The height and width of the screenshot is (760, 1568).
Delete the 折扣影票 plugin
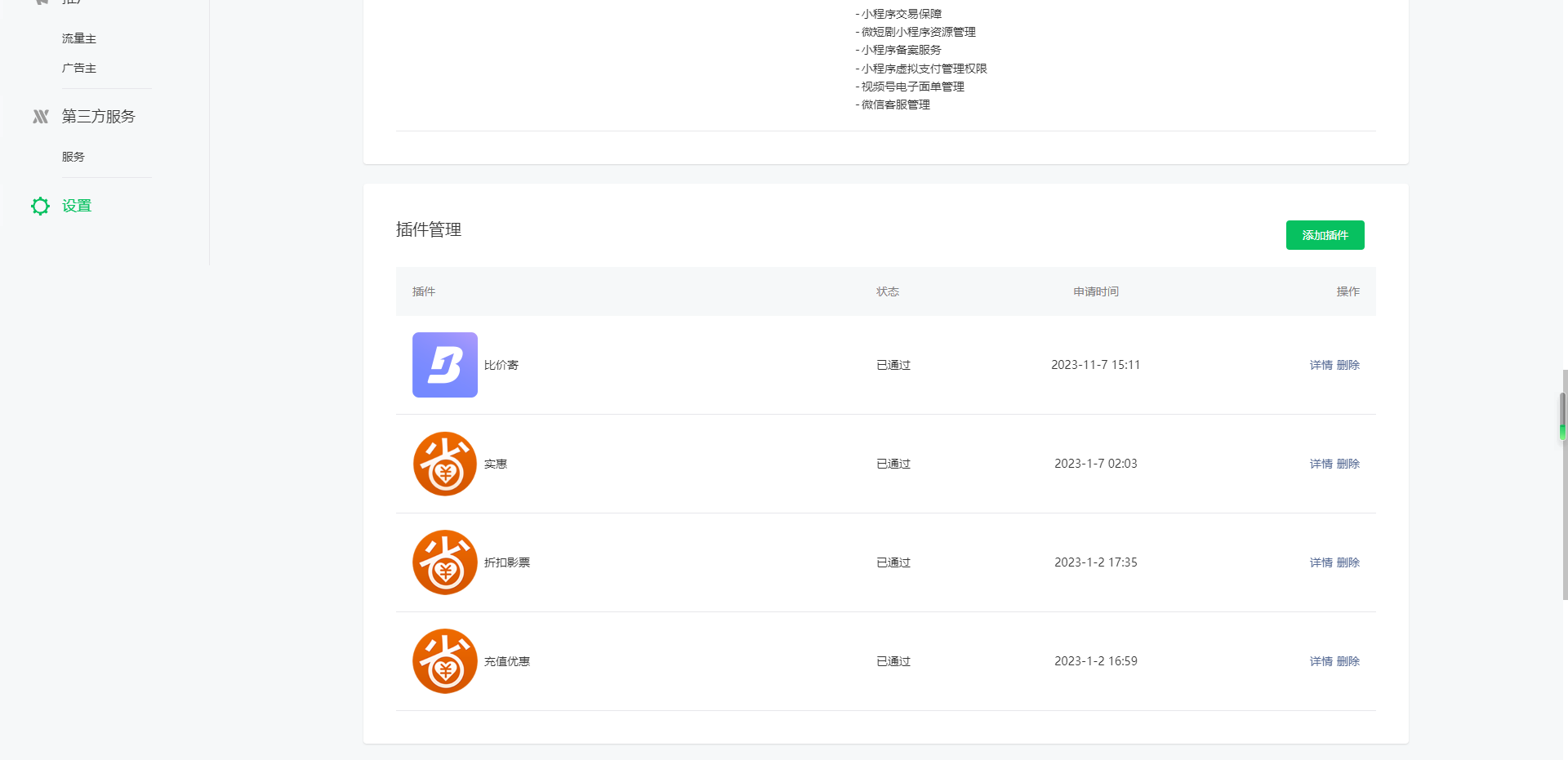[1348, 562]
